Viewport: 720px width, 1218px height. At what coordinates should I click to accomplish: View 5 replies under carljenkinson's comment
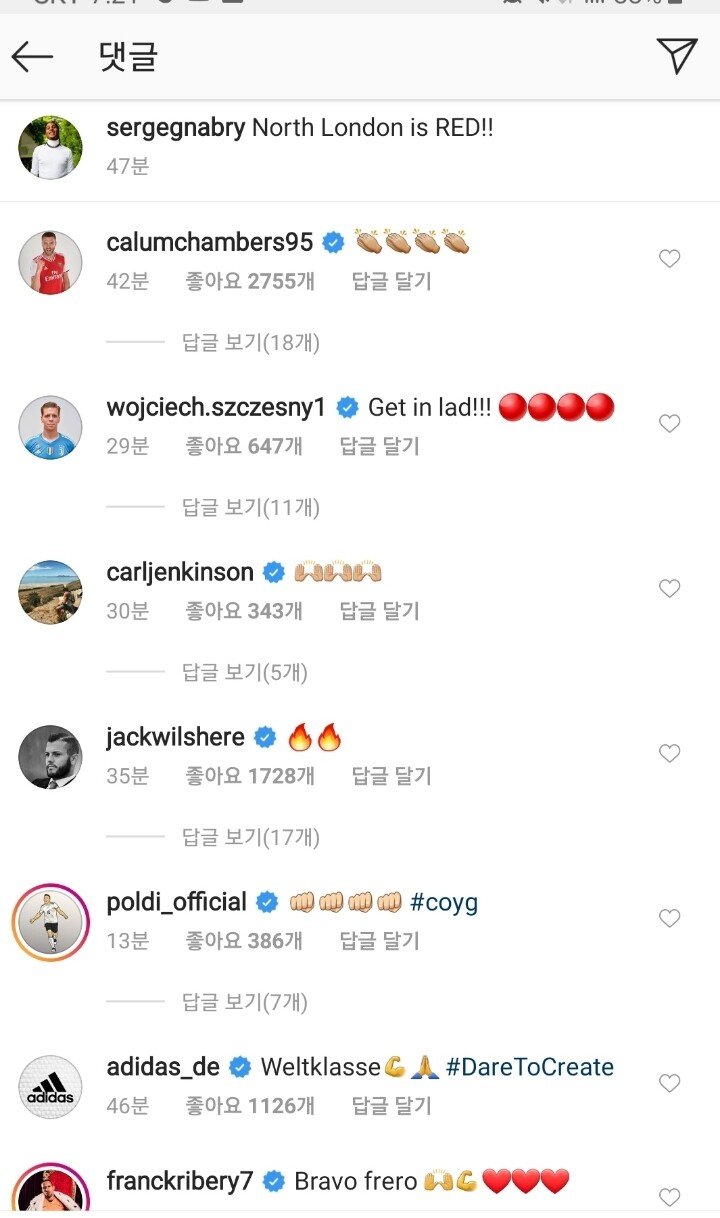pyautogui.click(x=244, y=673)
